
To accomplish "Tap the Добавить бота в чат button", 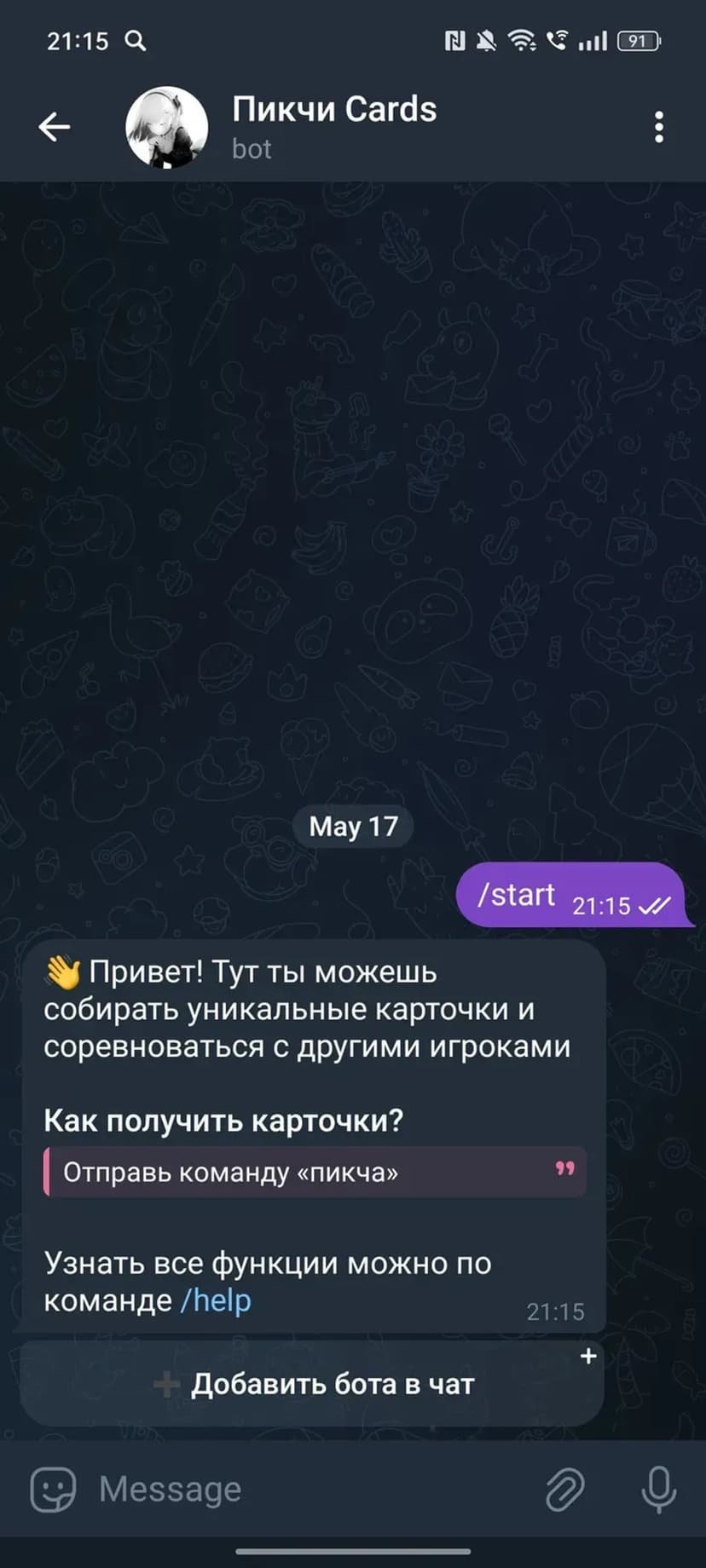I will [313, 1384].
